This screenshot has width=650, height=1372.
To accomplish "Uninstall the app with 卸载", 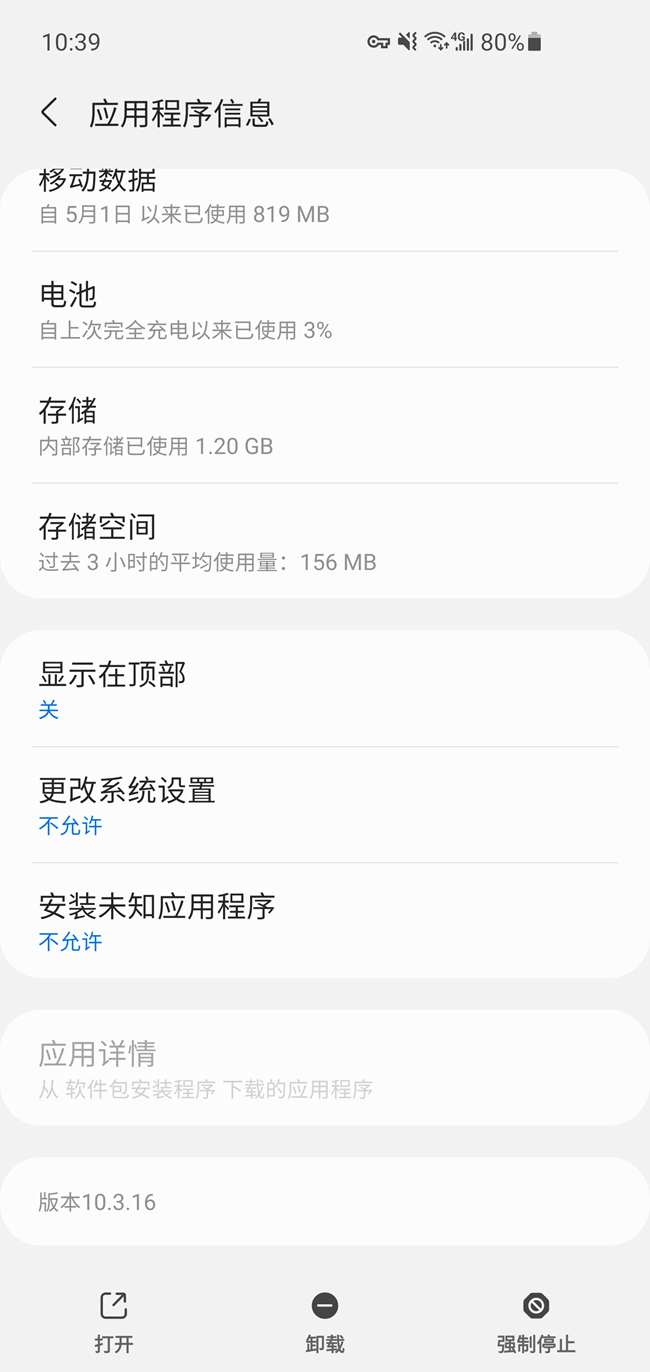I will coord(325,1321).
